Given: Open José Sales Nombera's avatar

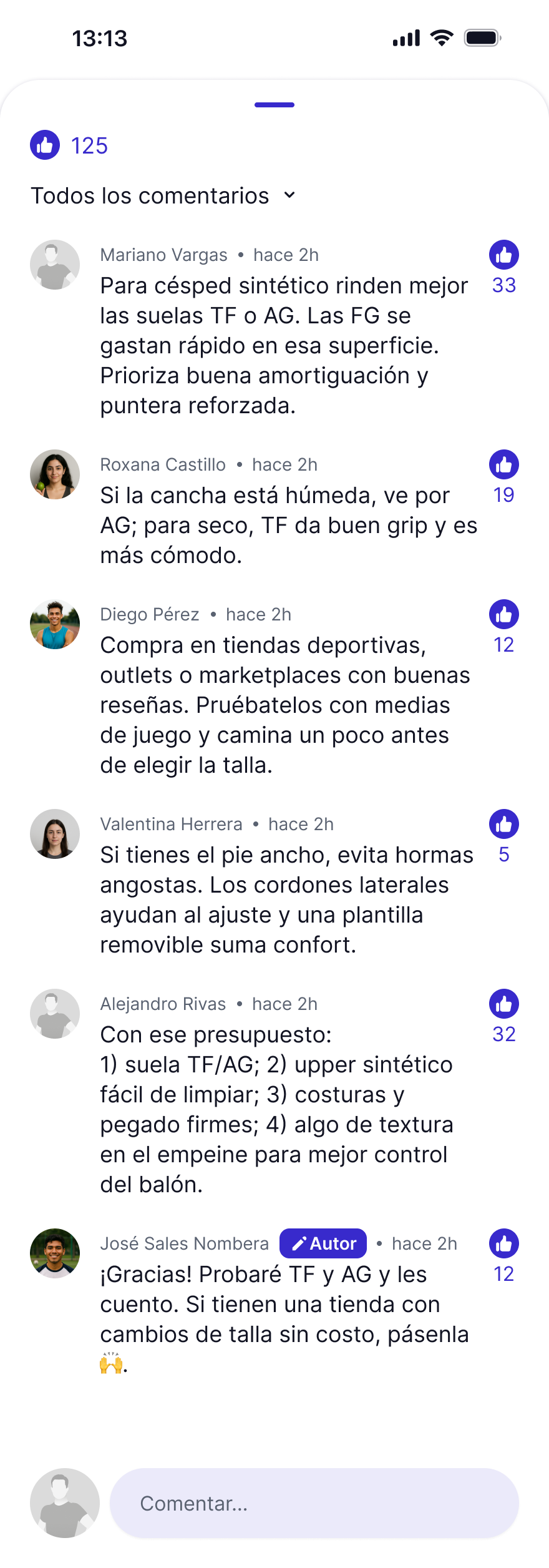Looking at the screenshot, I should point(55,1253).
